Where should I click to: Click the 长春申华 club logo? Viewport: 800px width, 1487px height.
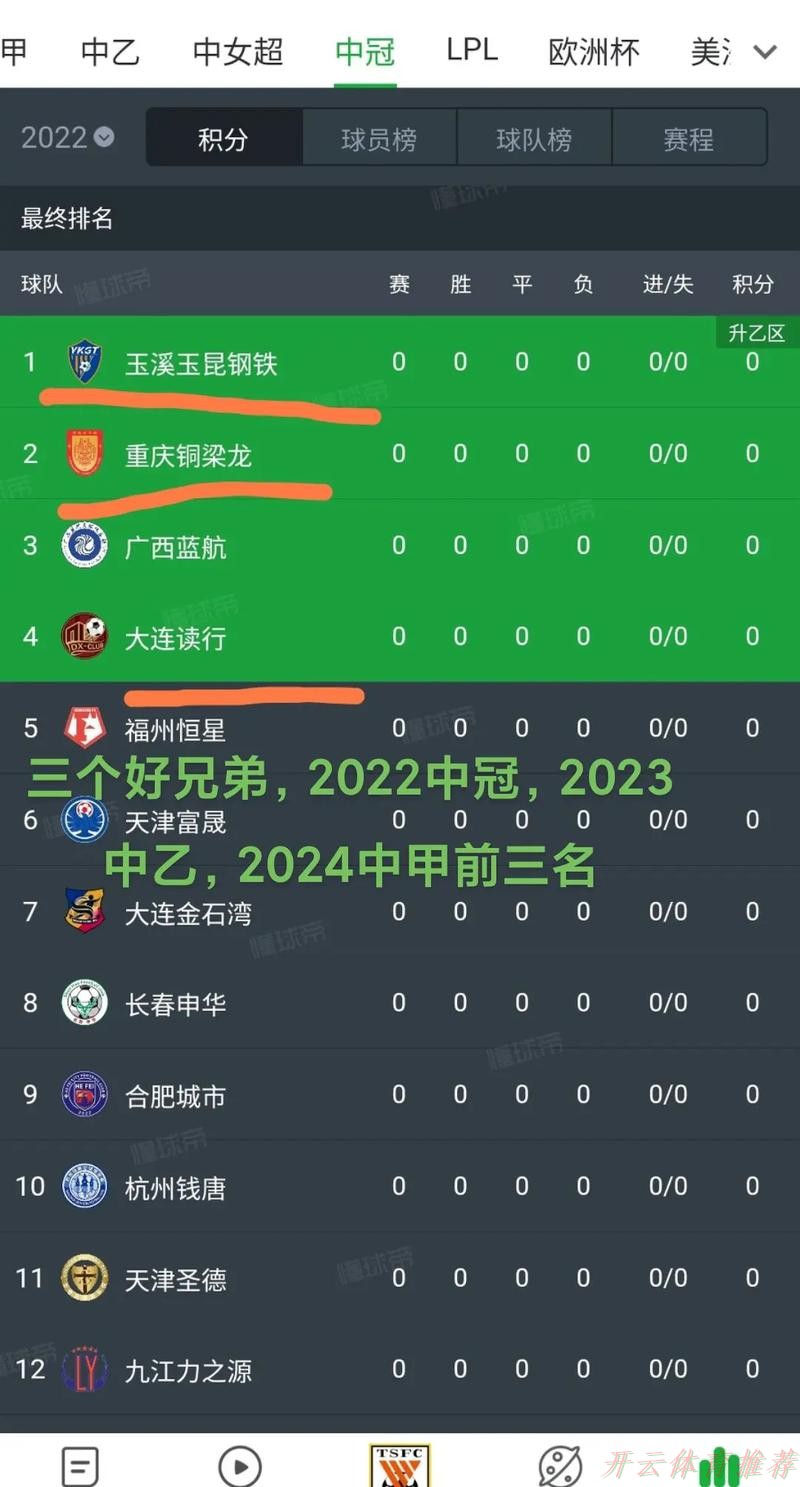click(x=85, y=1004)
